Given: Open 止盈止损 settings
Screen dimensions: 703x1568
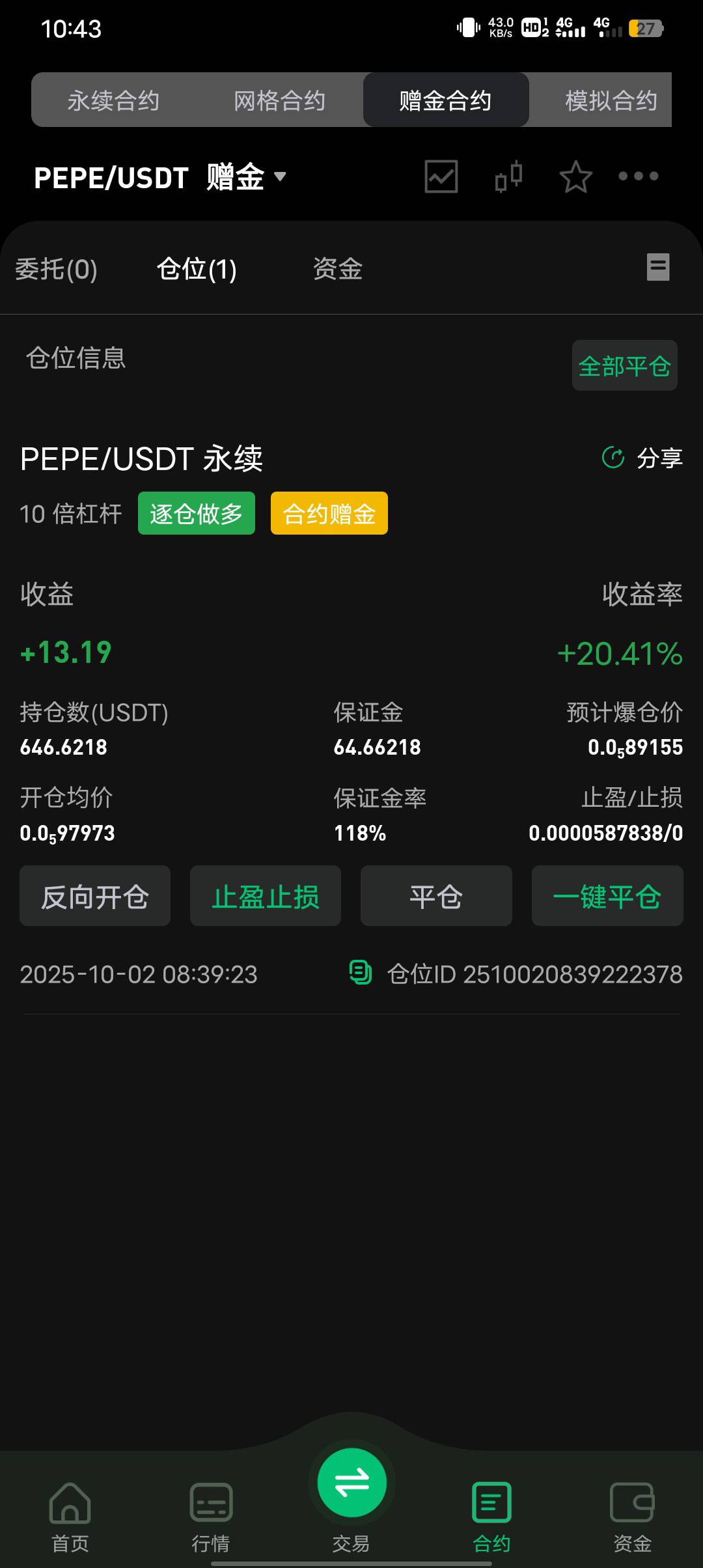Looking at the screenshot, I should (x=266, y=896).
